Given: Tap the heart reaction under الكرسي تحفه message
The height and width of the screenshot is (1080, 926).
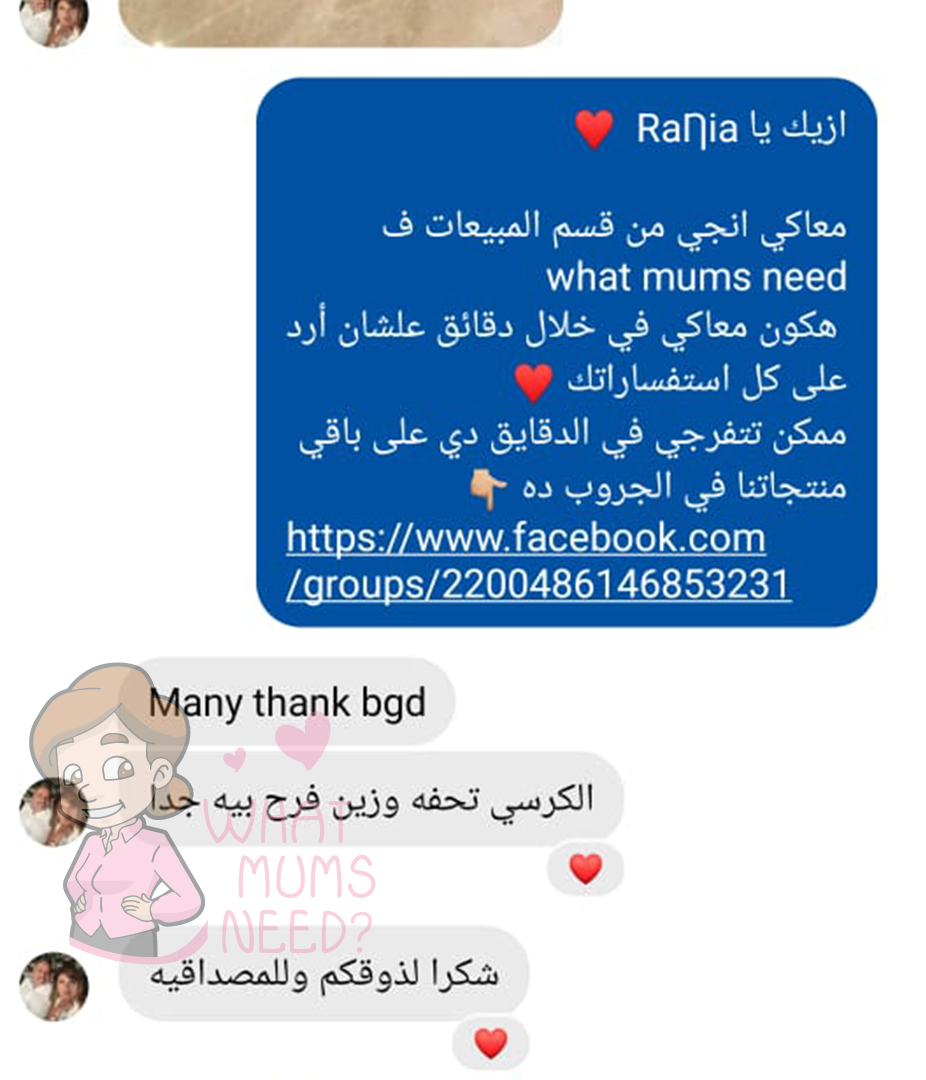Looking at the screenshot, I should tap(585, 869).
